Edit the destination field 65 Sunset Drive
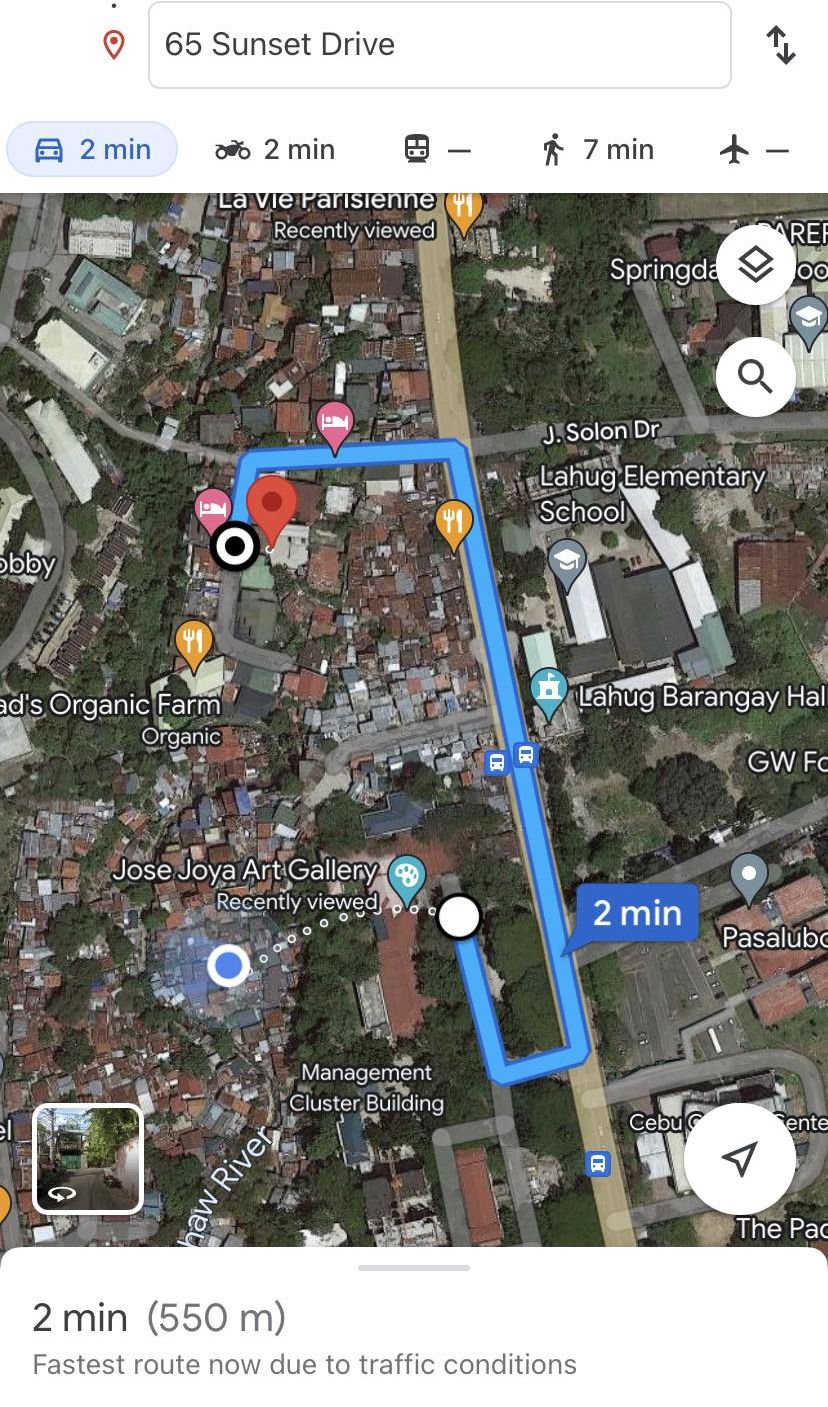Image resolution: width=828 pixels, height=1407 pixels. coord(439,45)
